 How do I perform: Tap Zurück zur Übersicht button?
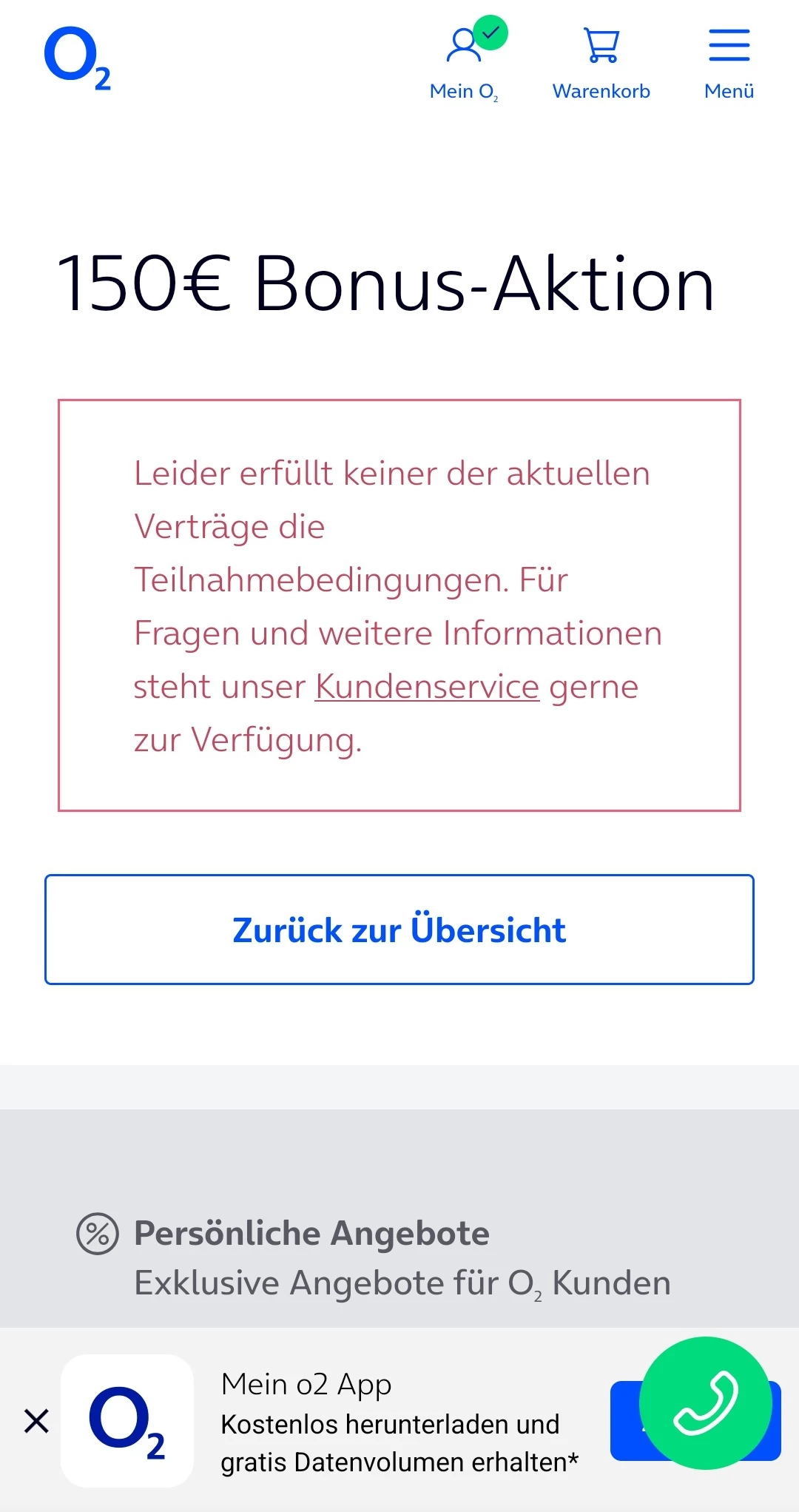click(x=399, y=930)
